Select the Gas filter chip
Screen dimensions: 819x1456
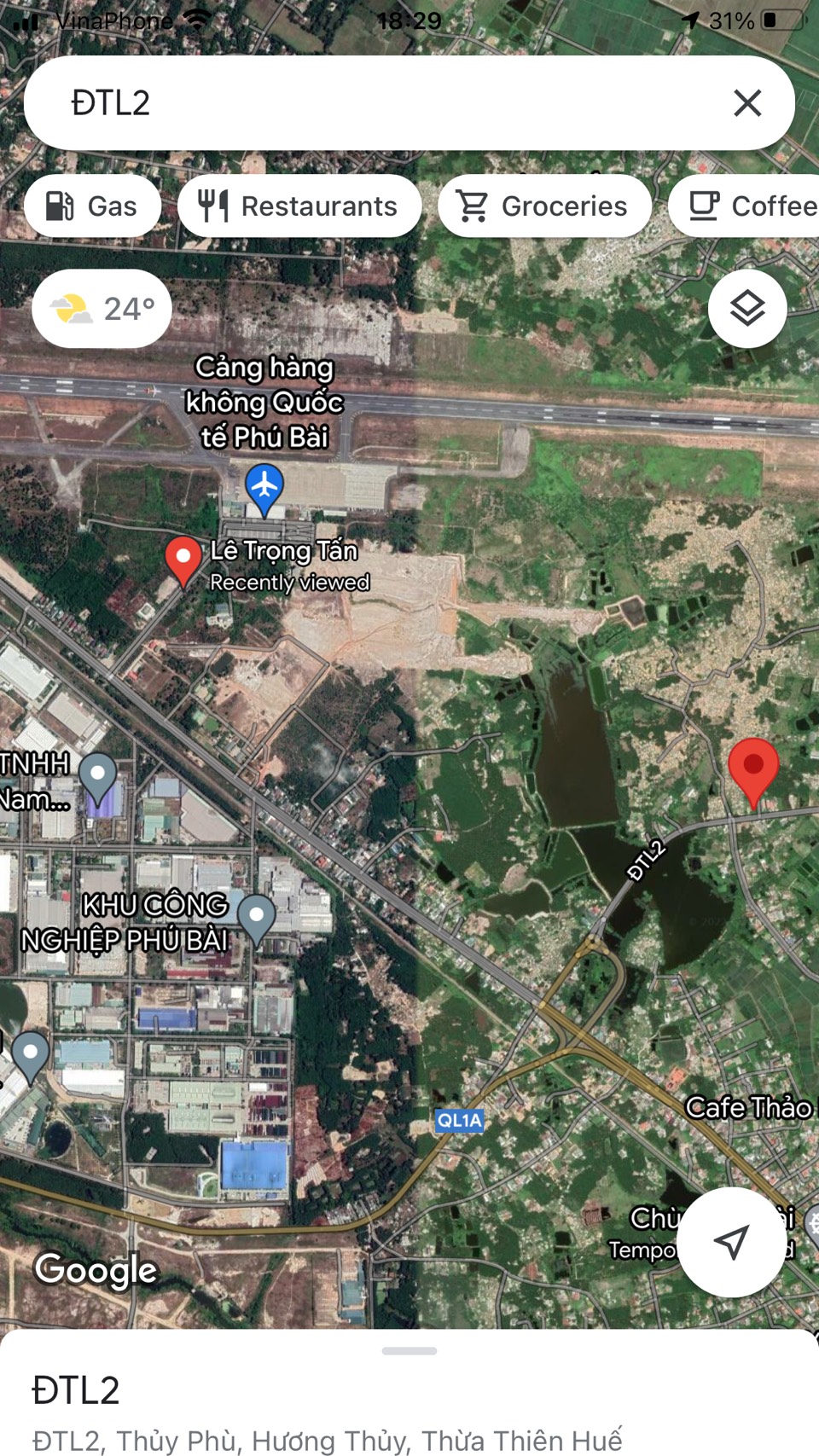[92, 206]
